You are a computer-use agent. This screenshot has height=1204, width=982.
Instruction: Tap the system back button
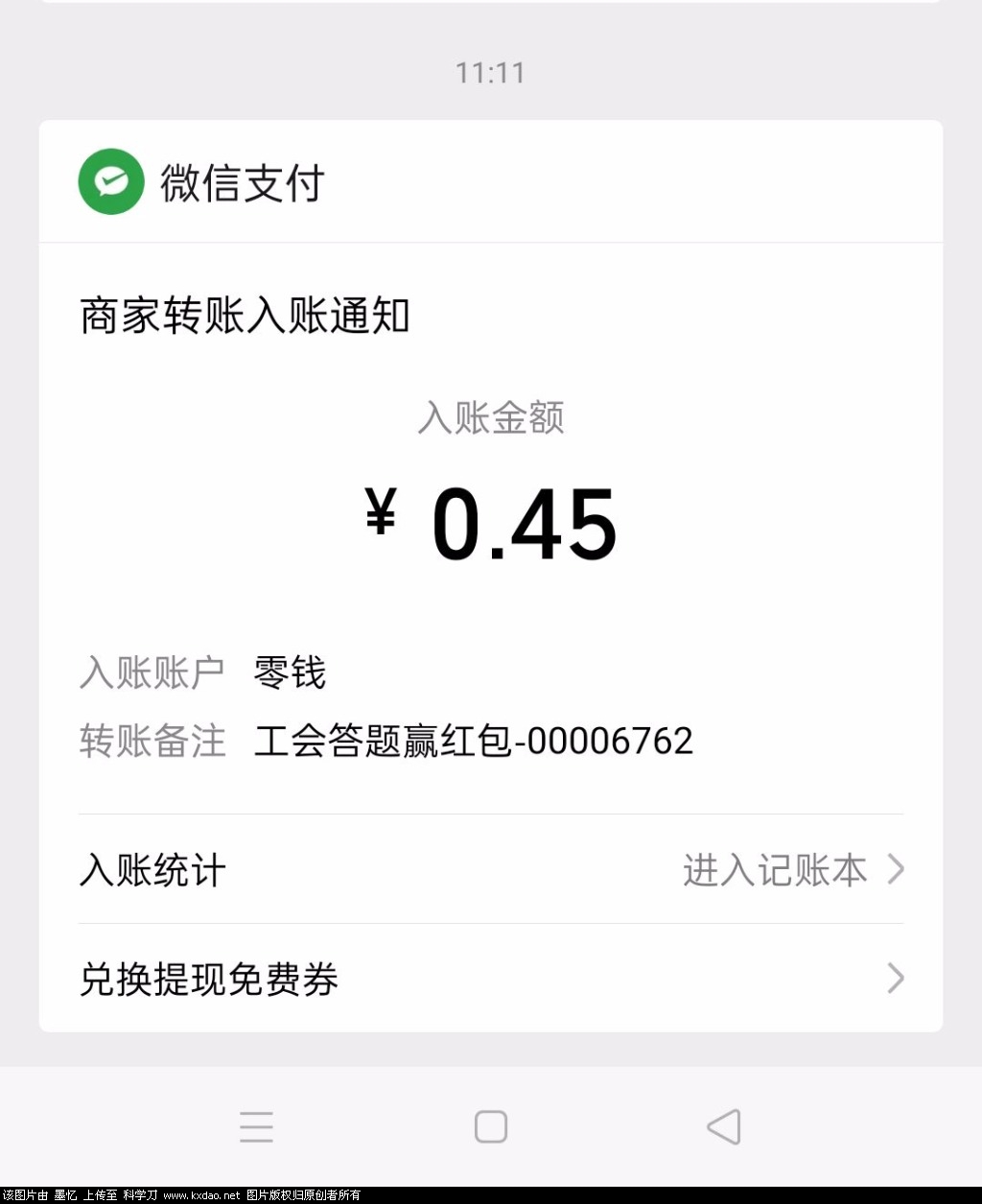pyautogui.click(x=724, y=1126)
